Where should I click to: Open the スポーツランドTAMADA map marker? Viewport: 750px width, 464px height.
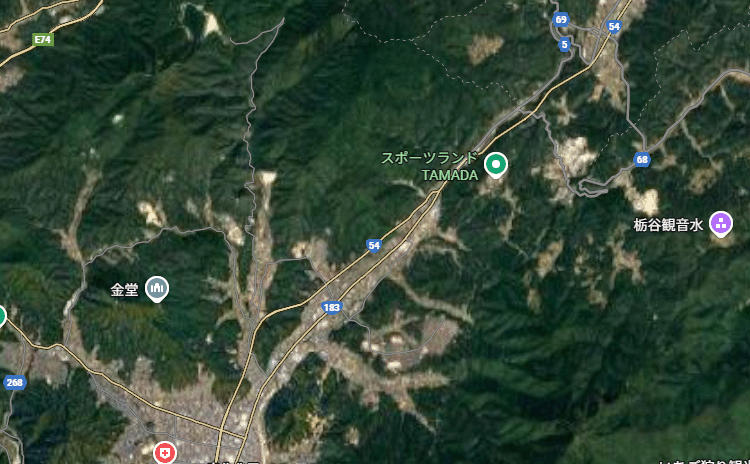click(x=495, y=163)
